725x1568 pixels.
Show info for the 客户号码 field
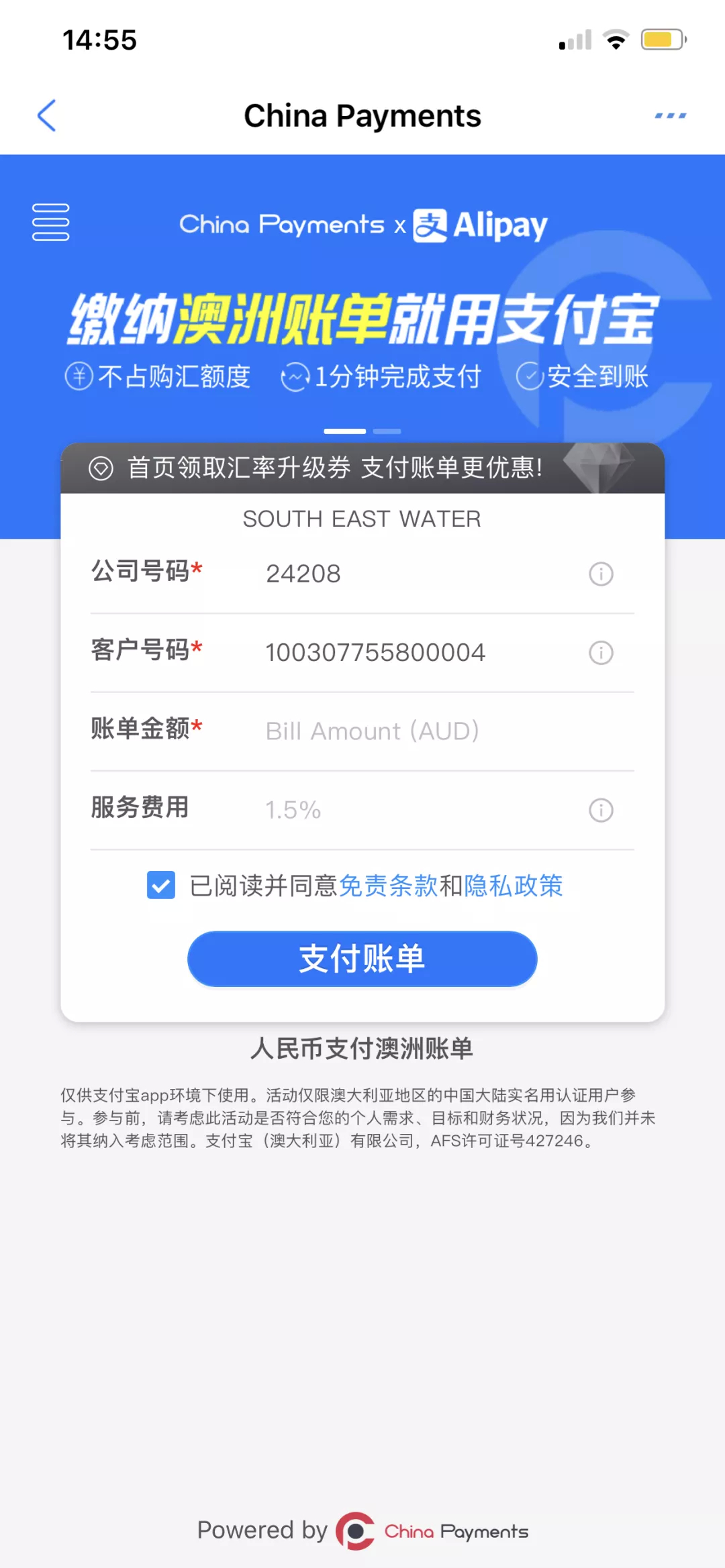(601, 652)
